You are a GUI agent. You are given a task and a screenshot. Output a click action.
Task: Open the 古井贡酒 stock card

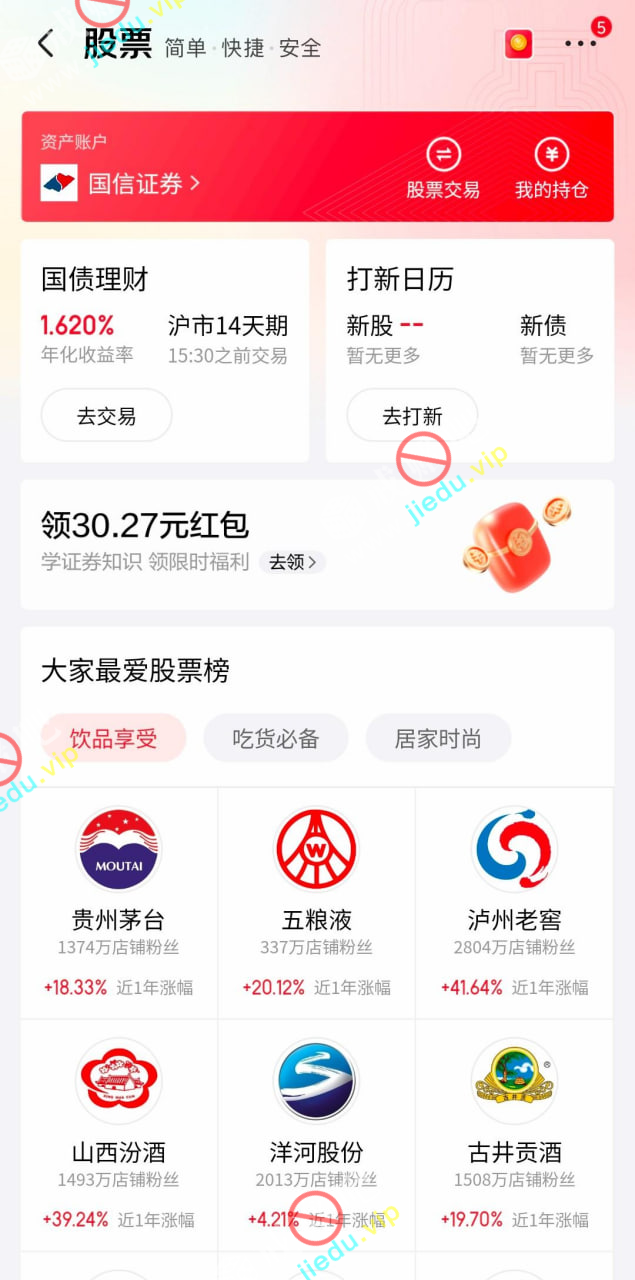(514, 1134)
